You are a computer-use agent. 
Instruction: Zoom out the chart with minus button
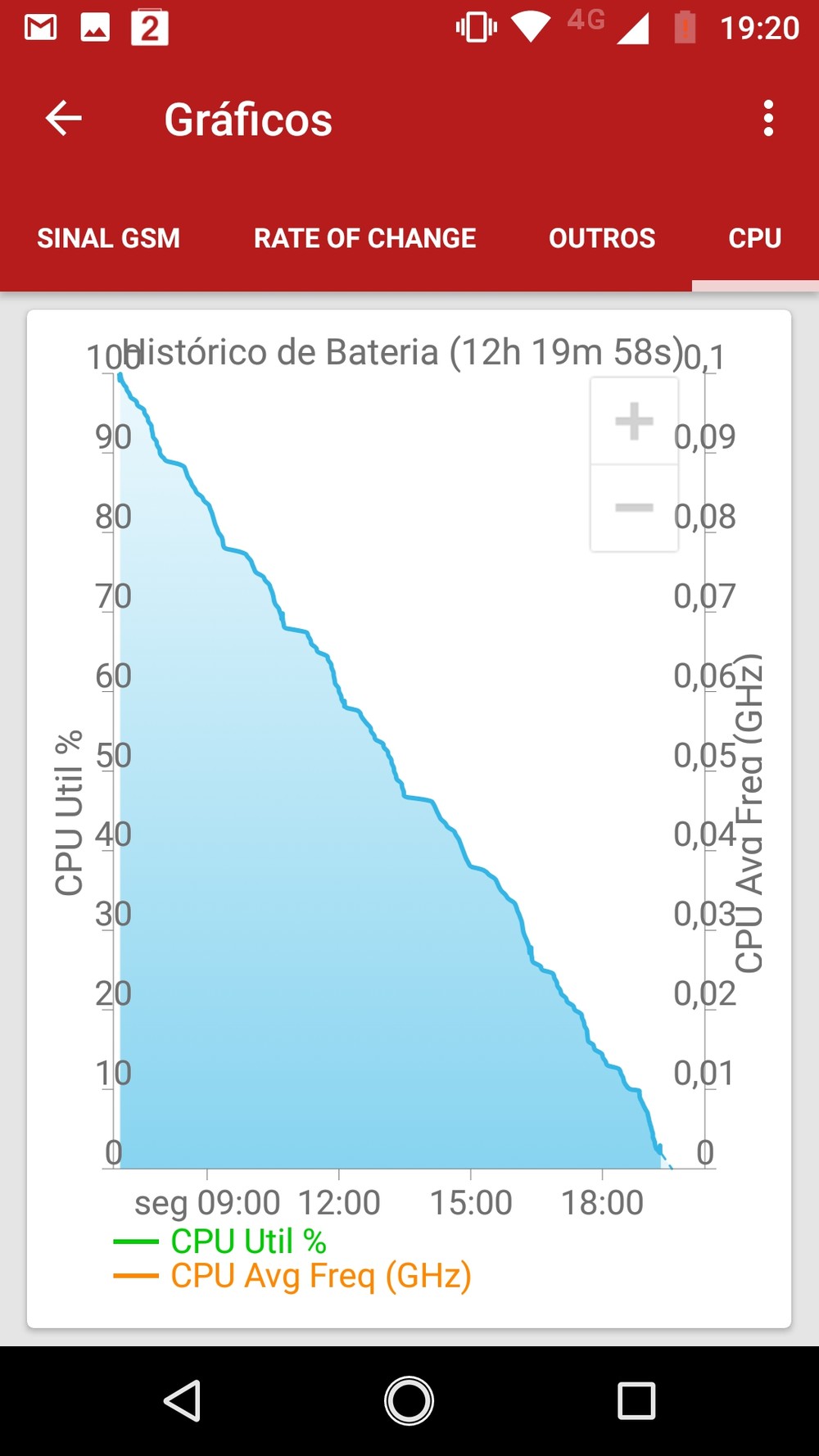(x=634, y=508)
